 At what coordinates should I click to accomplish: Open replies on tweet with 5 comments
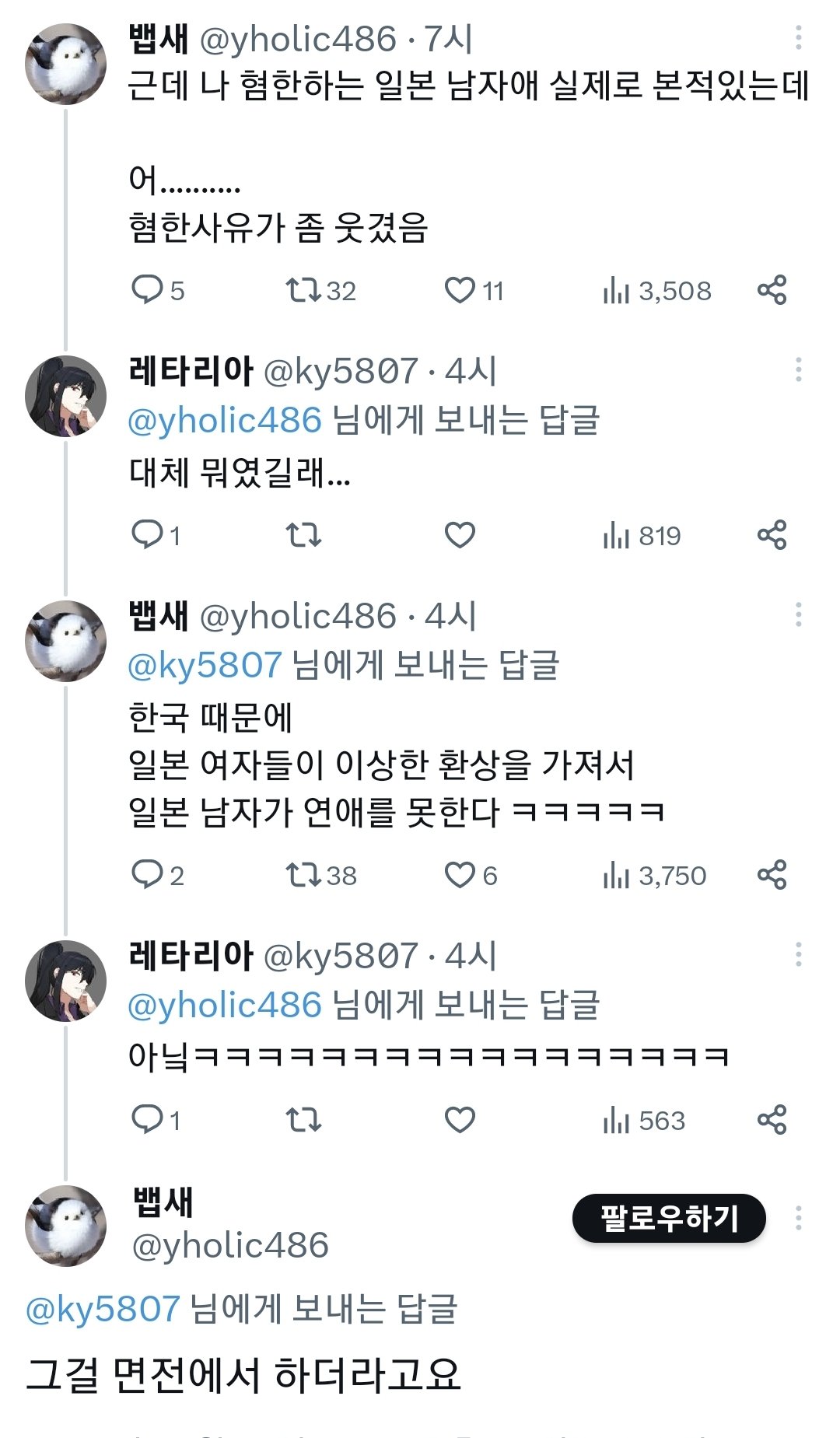tap(147, 290)
